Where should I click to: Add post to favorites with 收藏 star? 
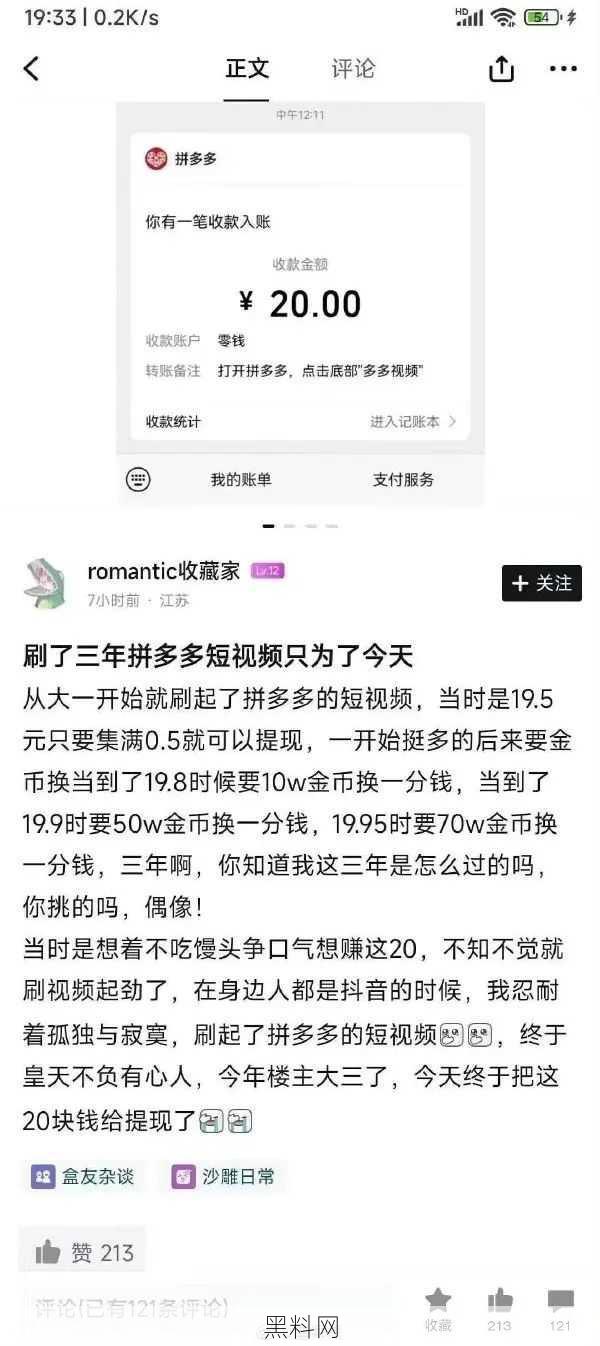click(x=438, y=1306)
